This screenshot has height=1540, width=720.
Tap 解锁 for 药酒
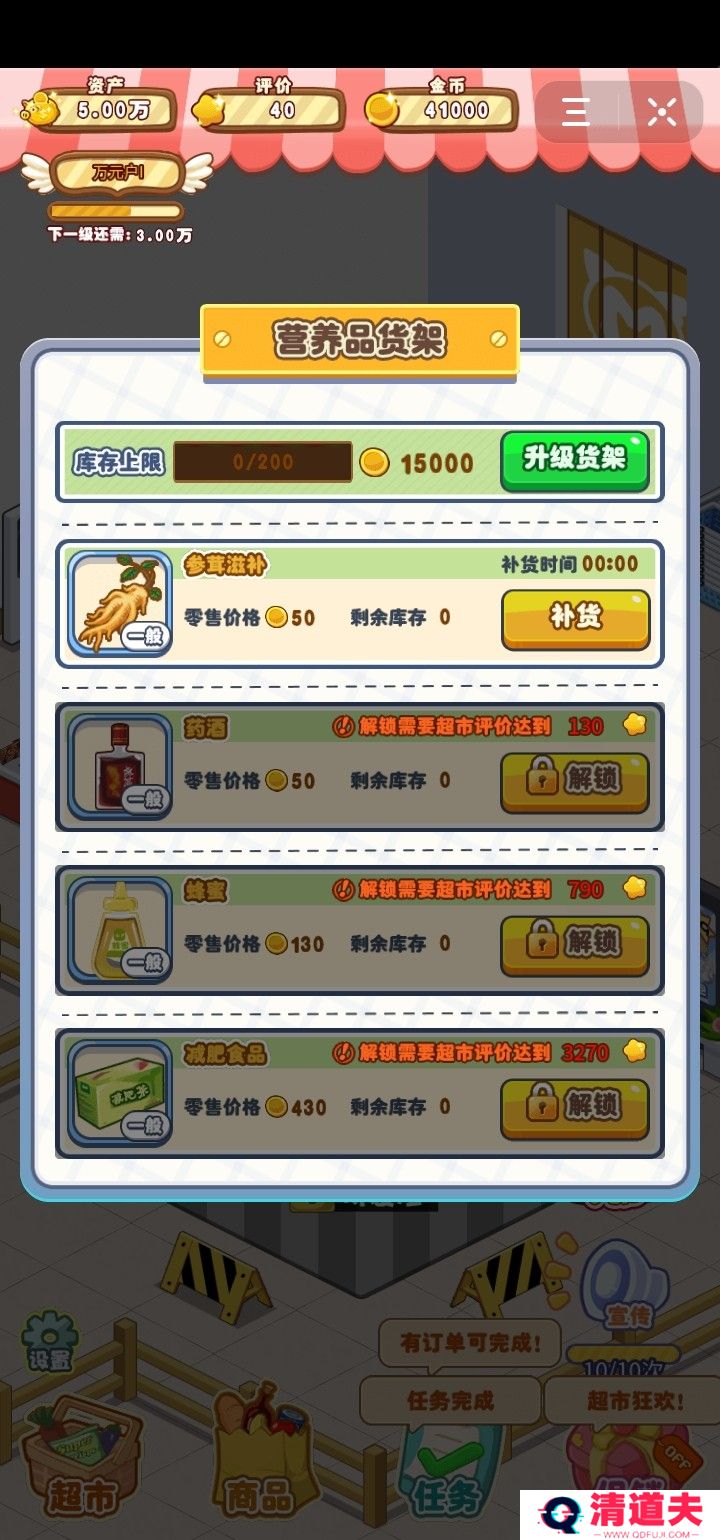point(575,781)
